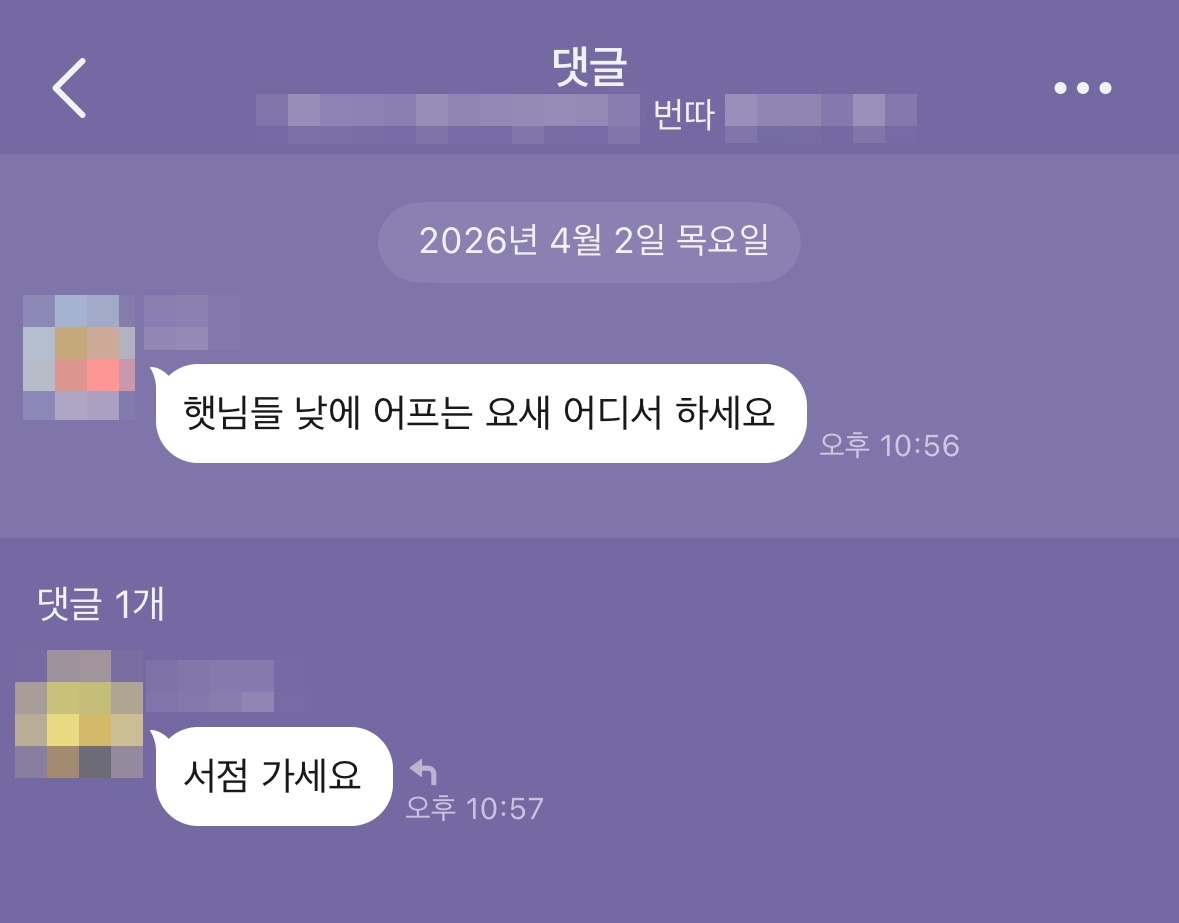Open profile picture of the original message sender
Image resolution: width=1179 pixels, height=923 pixels.
click(78, 357)
